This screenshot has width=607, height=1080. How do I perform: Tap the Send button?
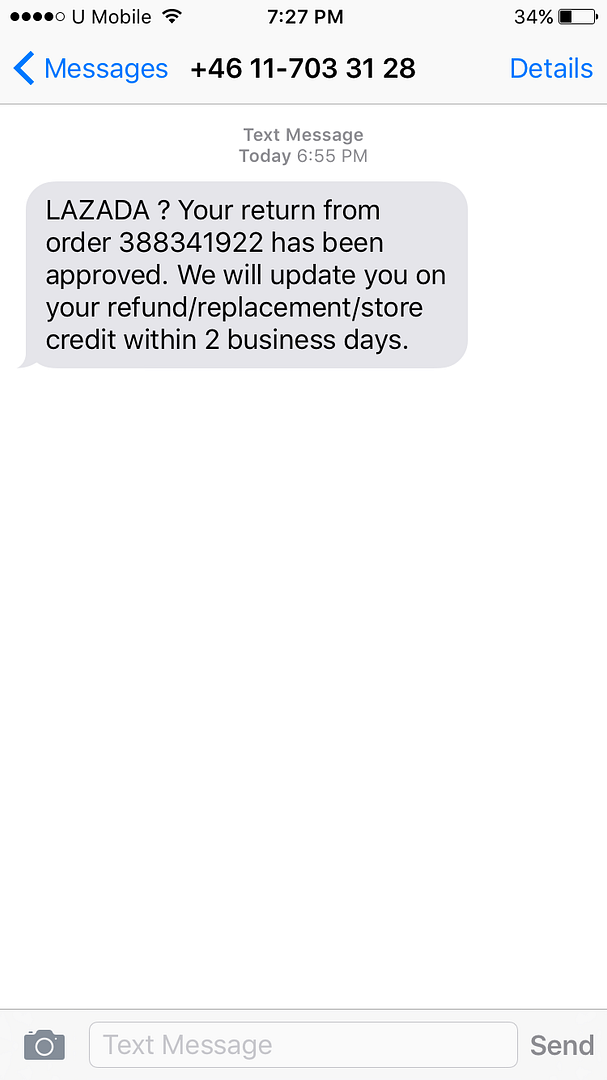pyautogui.click(x=561, y=1045)
